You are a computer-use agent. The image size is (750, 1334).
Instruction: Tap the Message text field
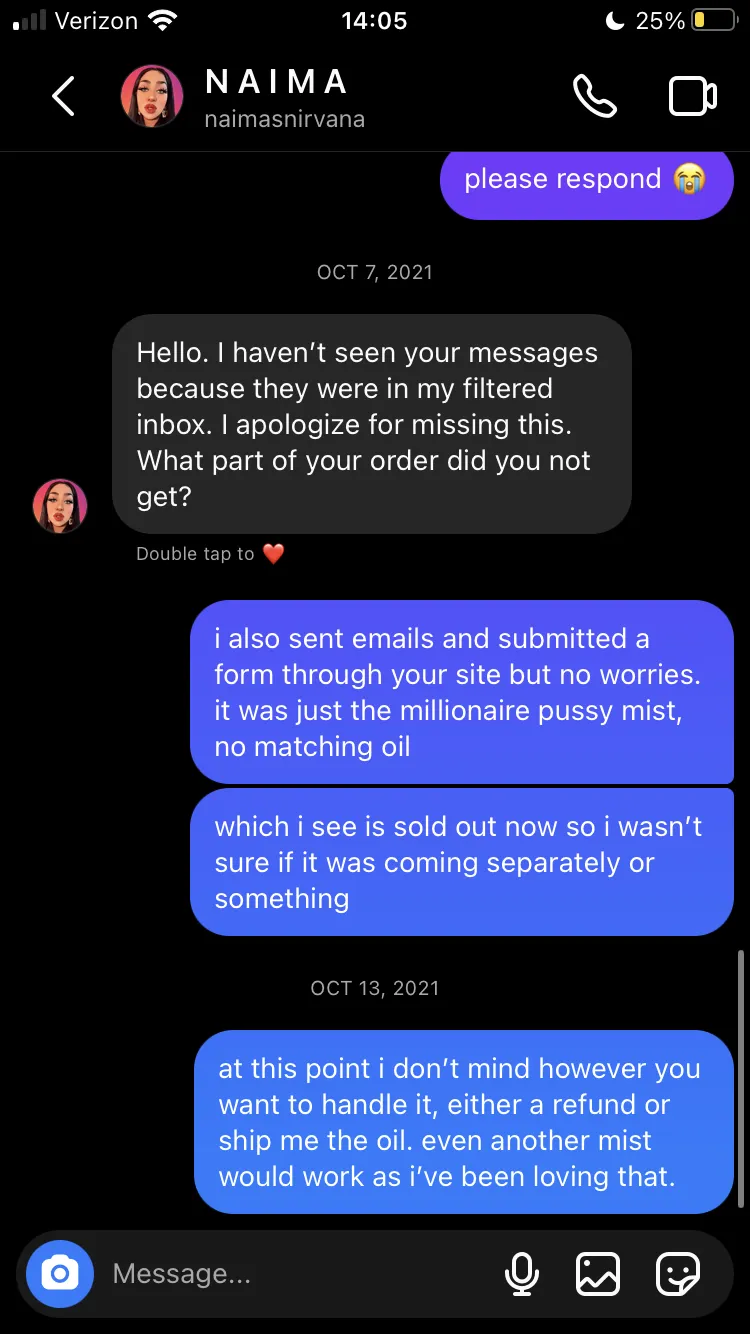[300, 1273]
